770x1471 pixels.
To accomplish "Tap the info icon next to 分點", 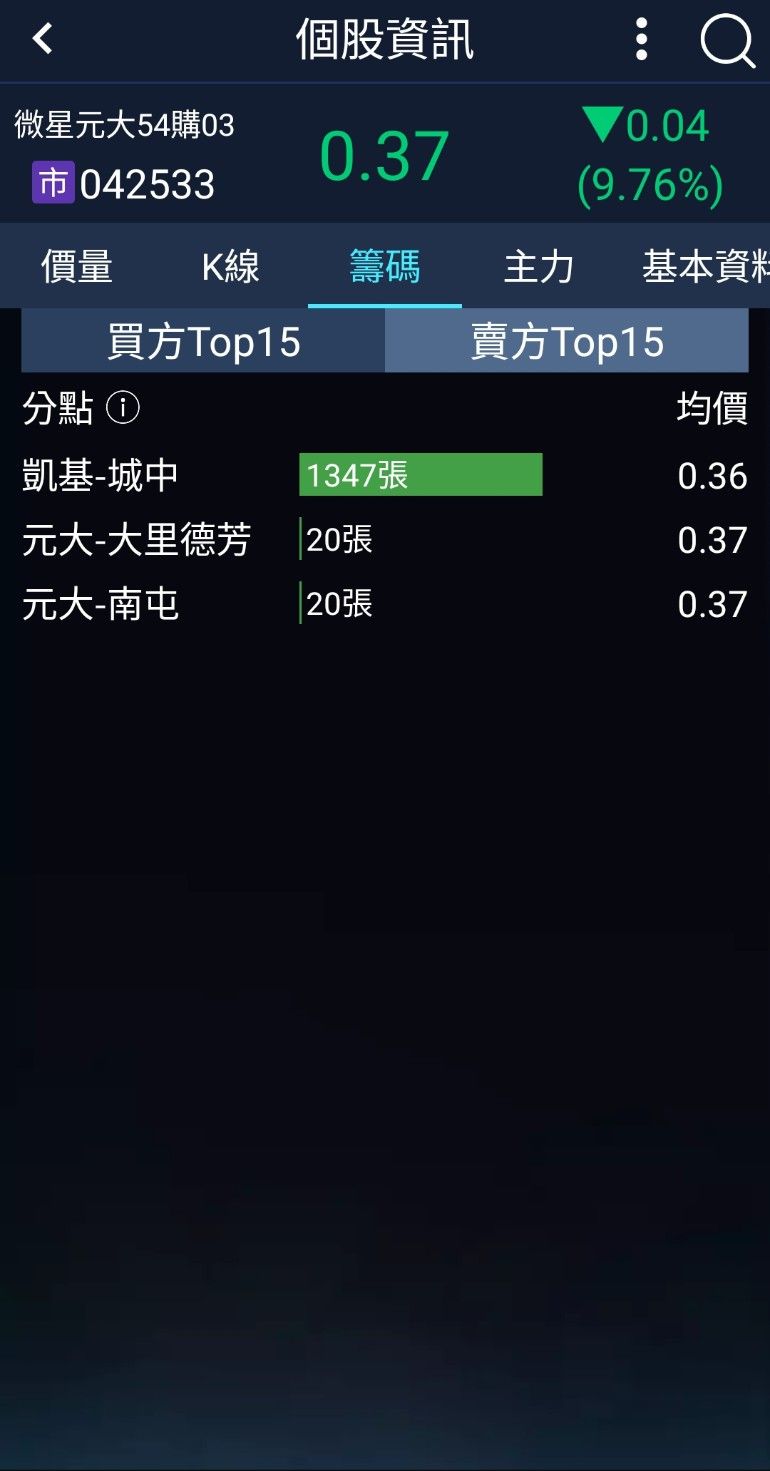I will click(123, 408).
